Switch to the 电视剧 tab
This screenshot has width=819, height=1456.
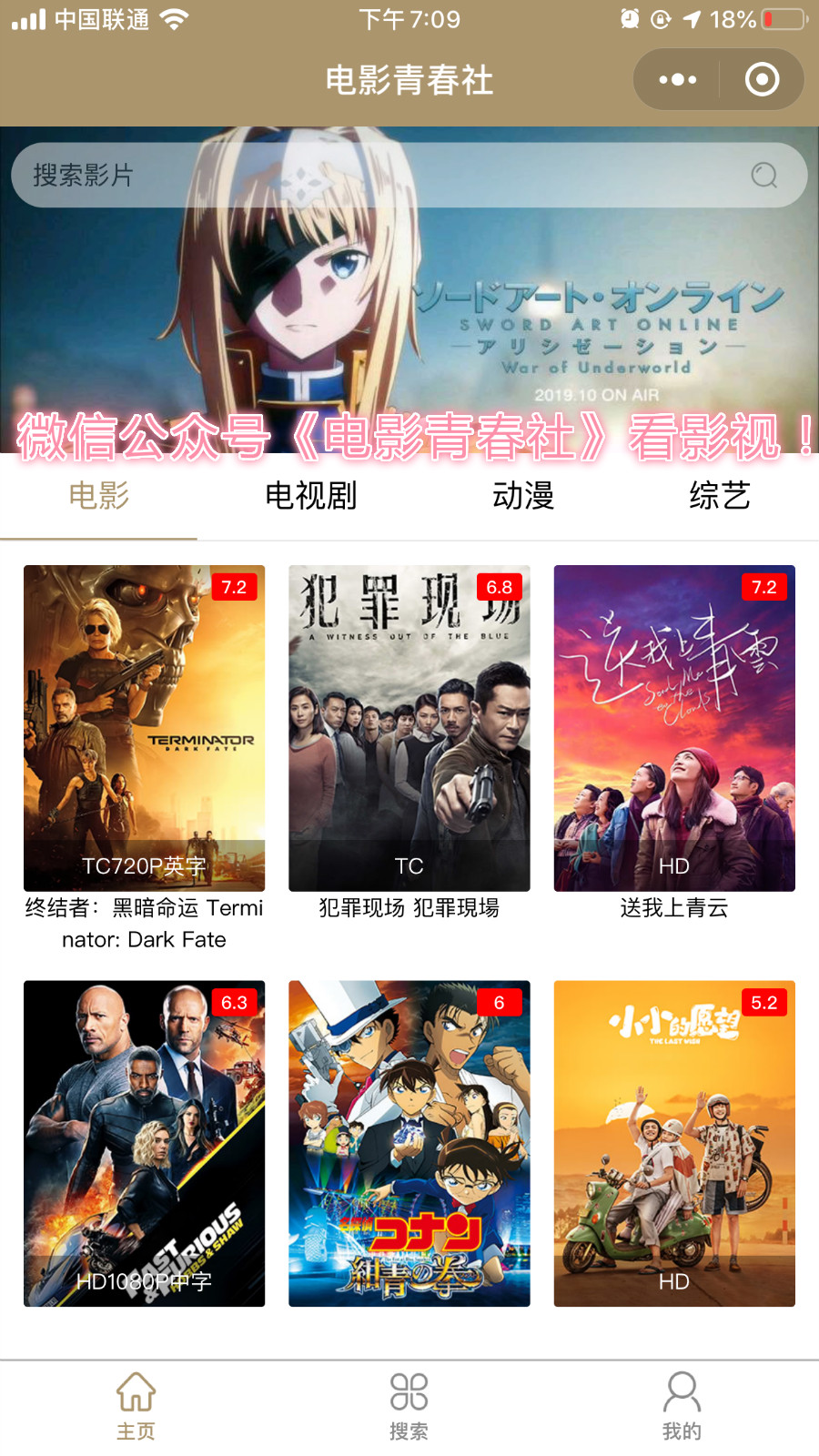coord(312,497)
